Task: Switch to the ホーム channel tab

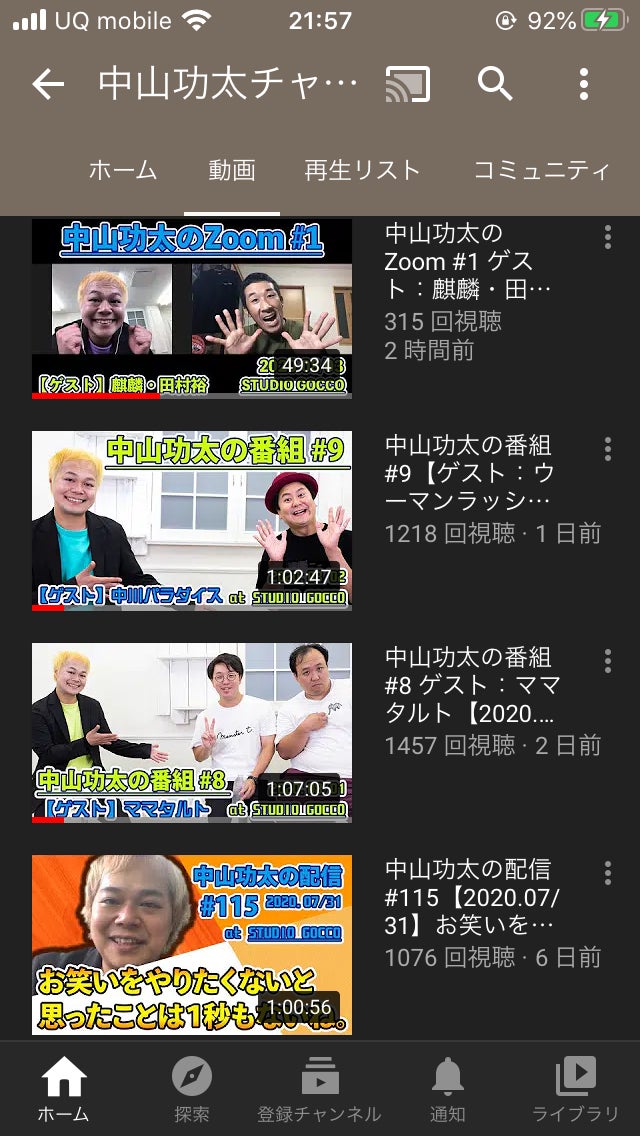Action: tap(123, 171)
